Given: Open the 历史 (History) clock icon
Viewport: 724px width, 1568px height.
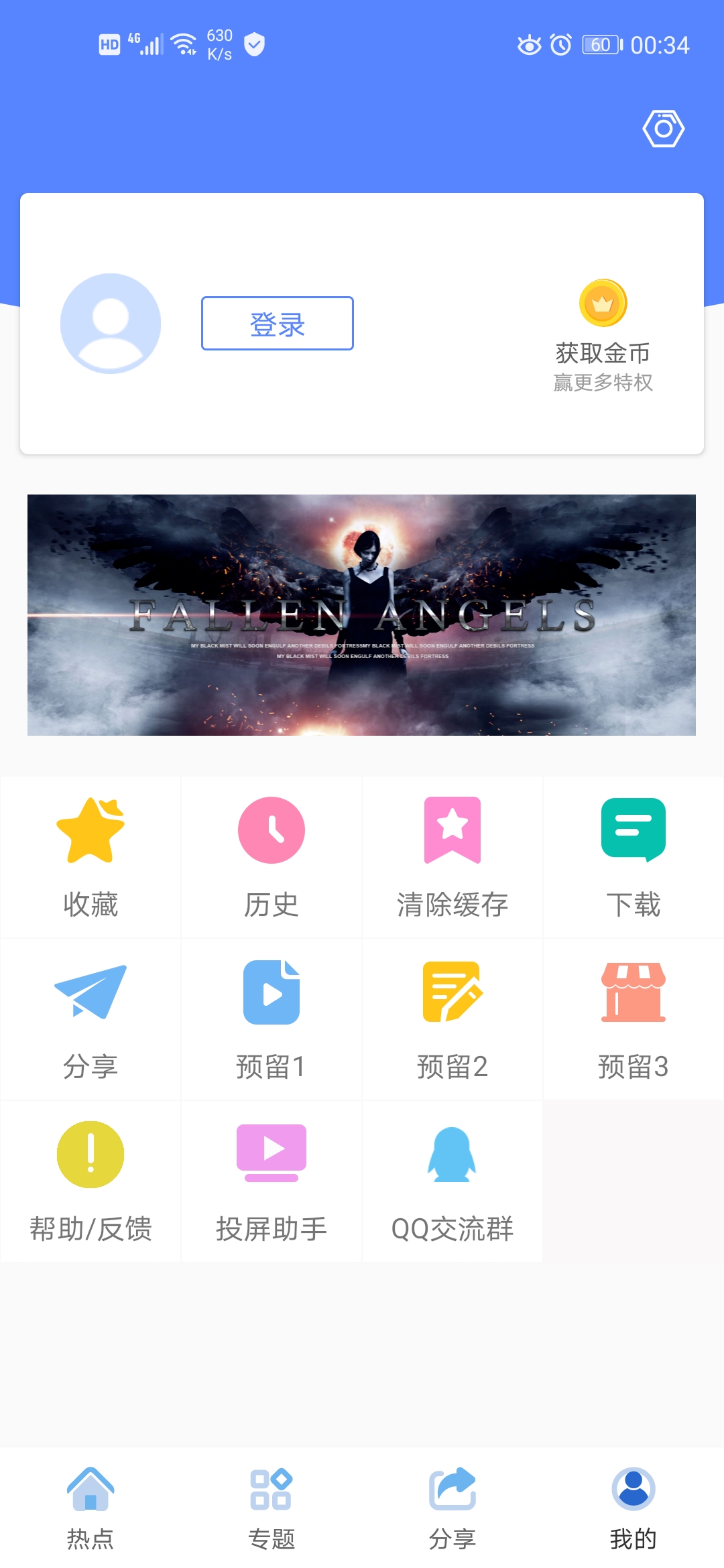Looking at the screenshot, I should point(271,831).
